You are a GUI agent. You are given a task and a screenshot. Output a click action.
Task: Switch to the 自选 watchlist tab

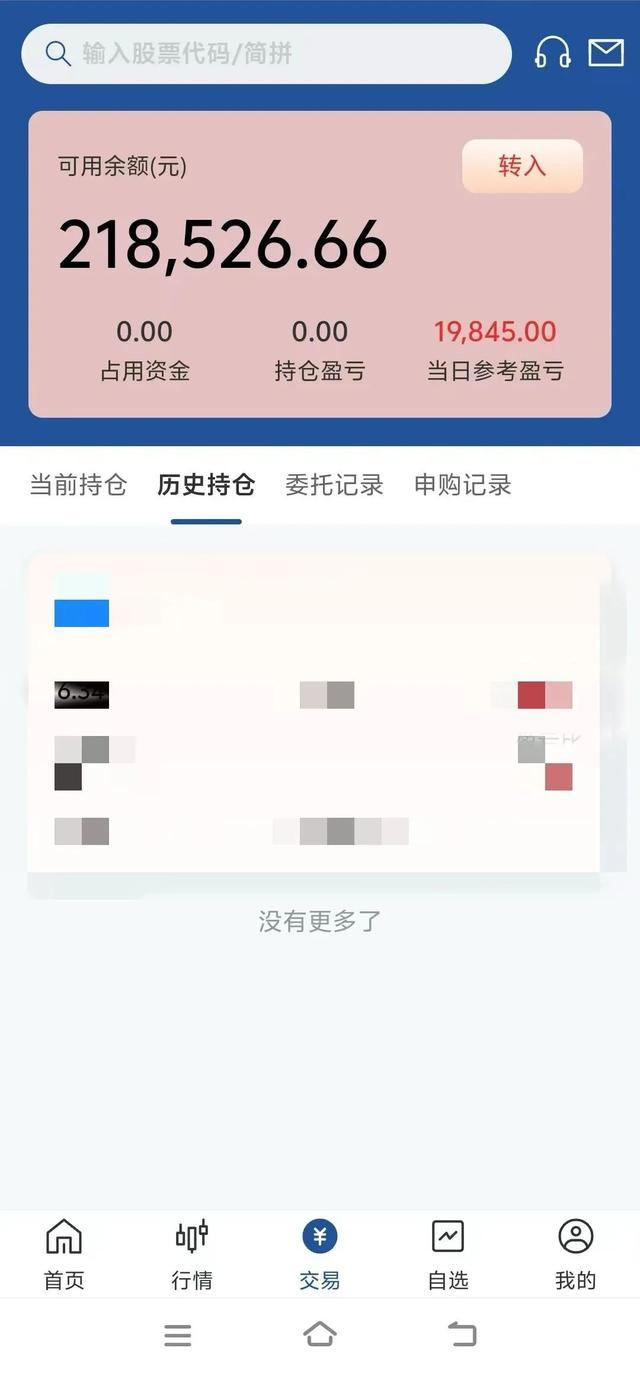pos(448,1254)
